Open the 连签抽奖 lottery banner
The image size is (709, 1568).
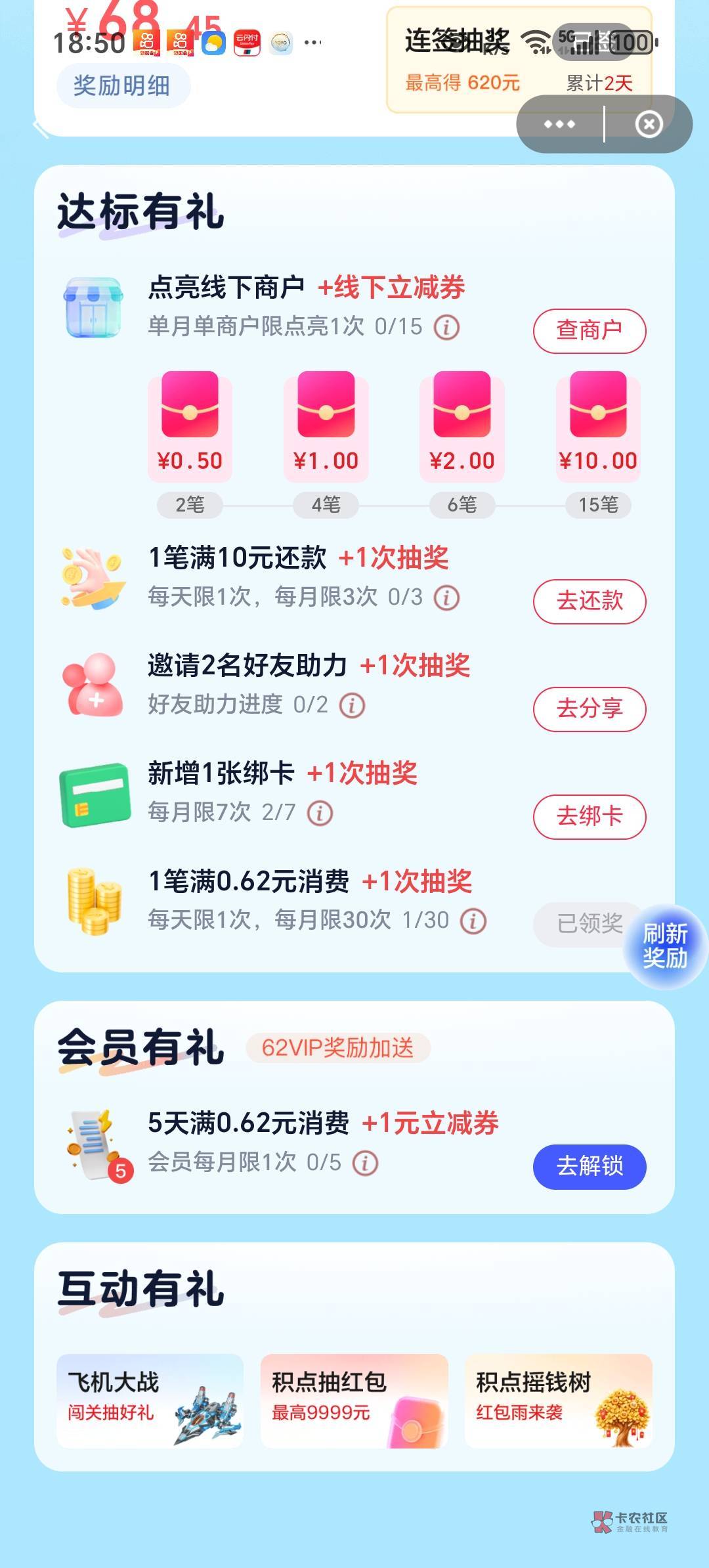pos(519,60)
